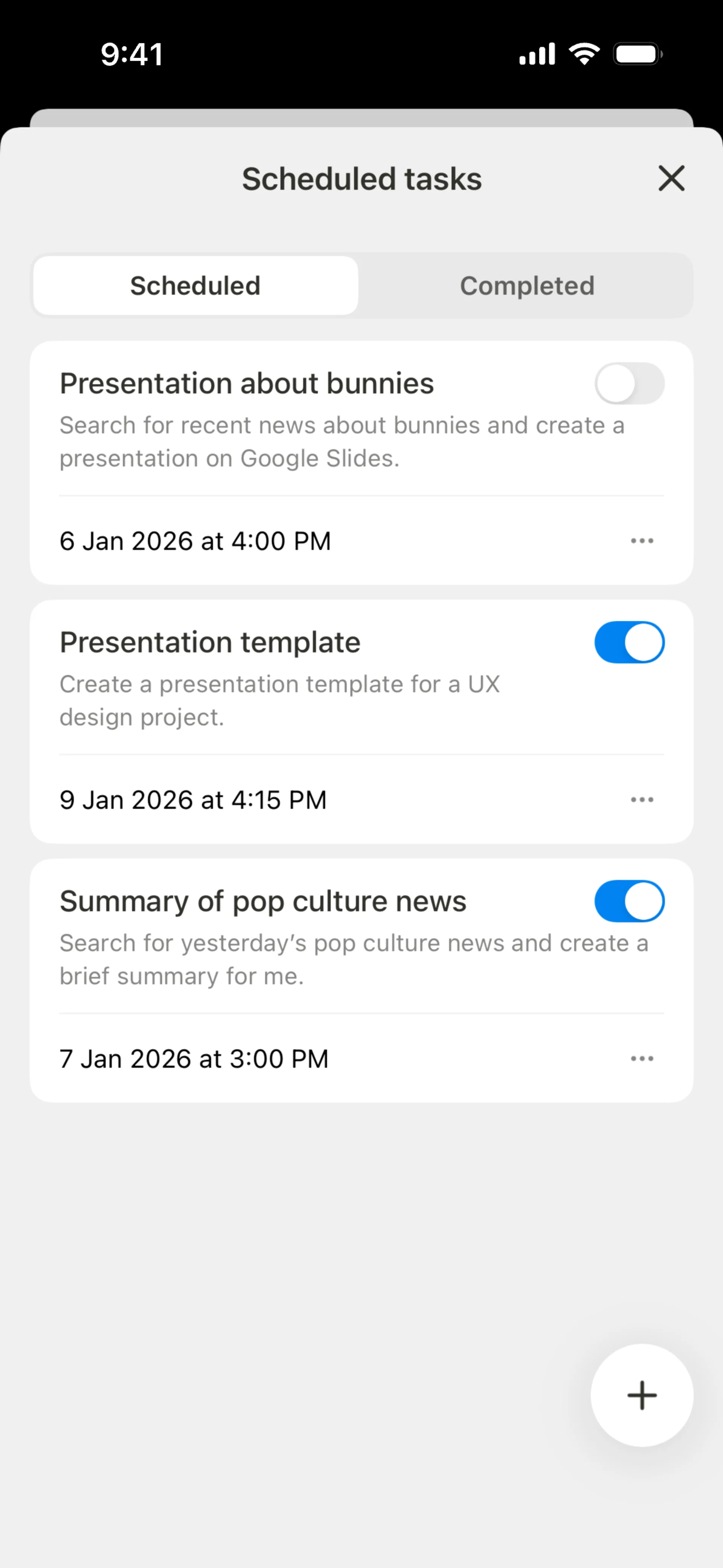Add a new scheduled task
The image size is (723, 1568).
coord(642,1395)
